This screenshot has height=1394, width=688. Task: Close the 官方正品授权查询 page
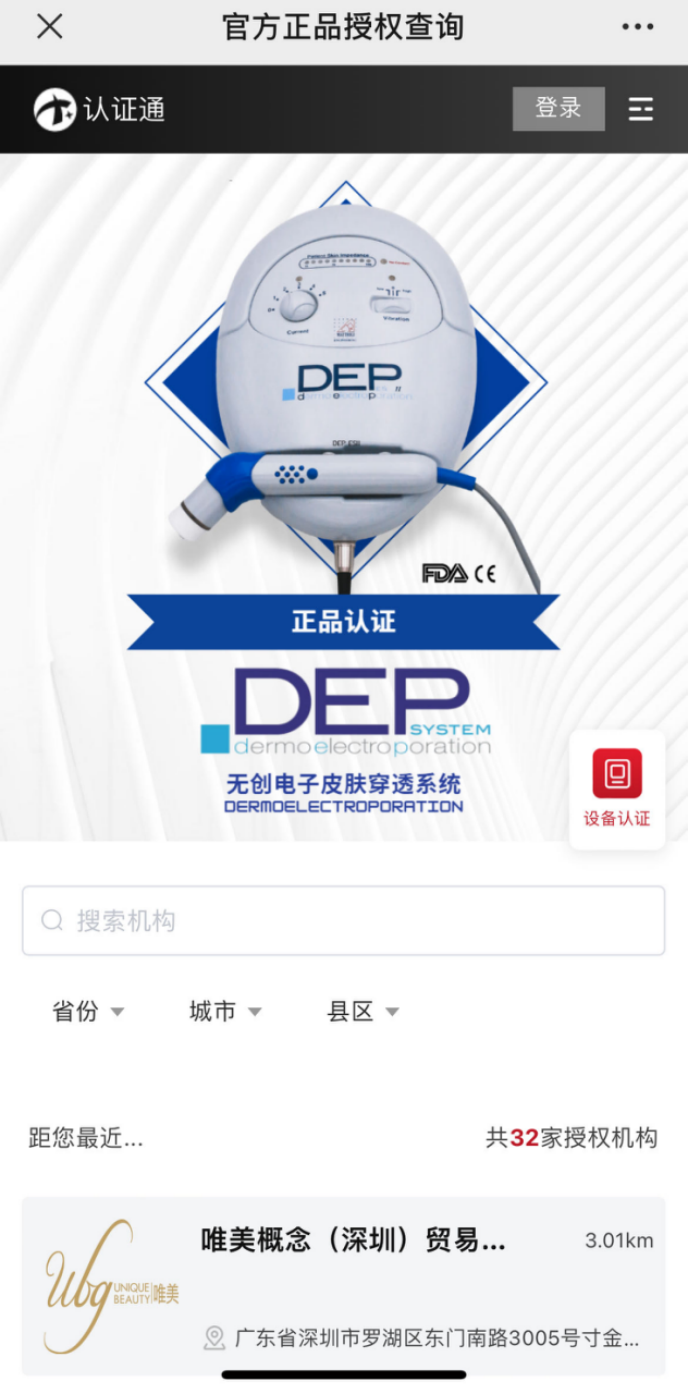[49, 27]
